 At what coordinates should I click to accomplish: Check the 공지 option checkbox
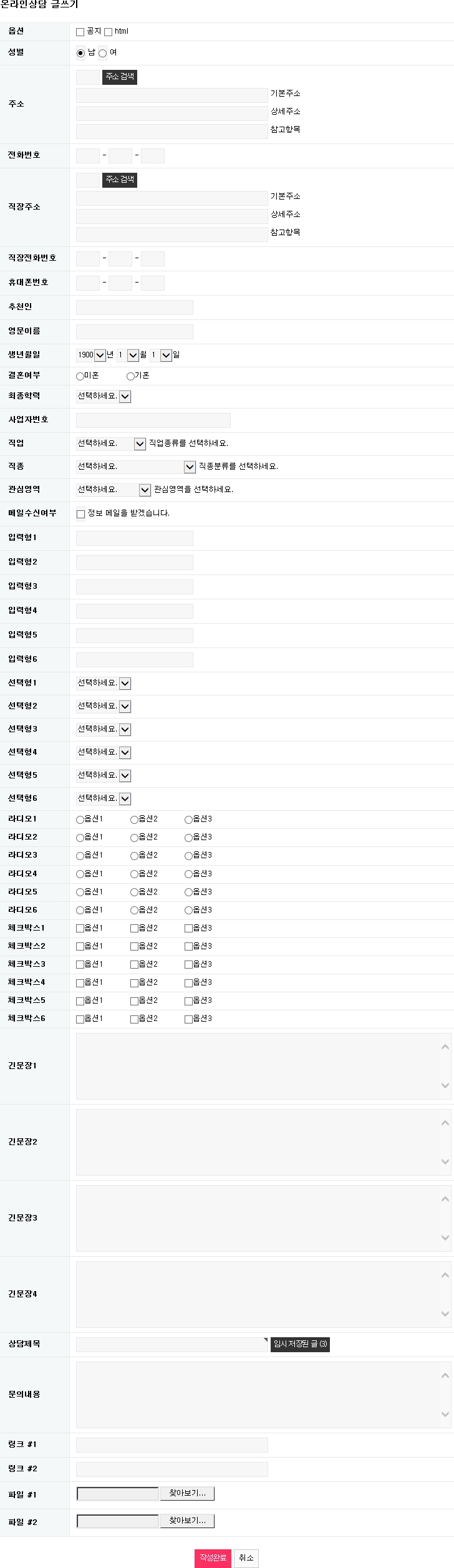[x=80, y=32]
